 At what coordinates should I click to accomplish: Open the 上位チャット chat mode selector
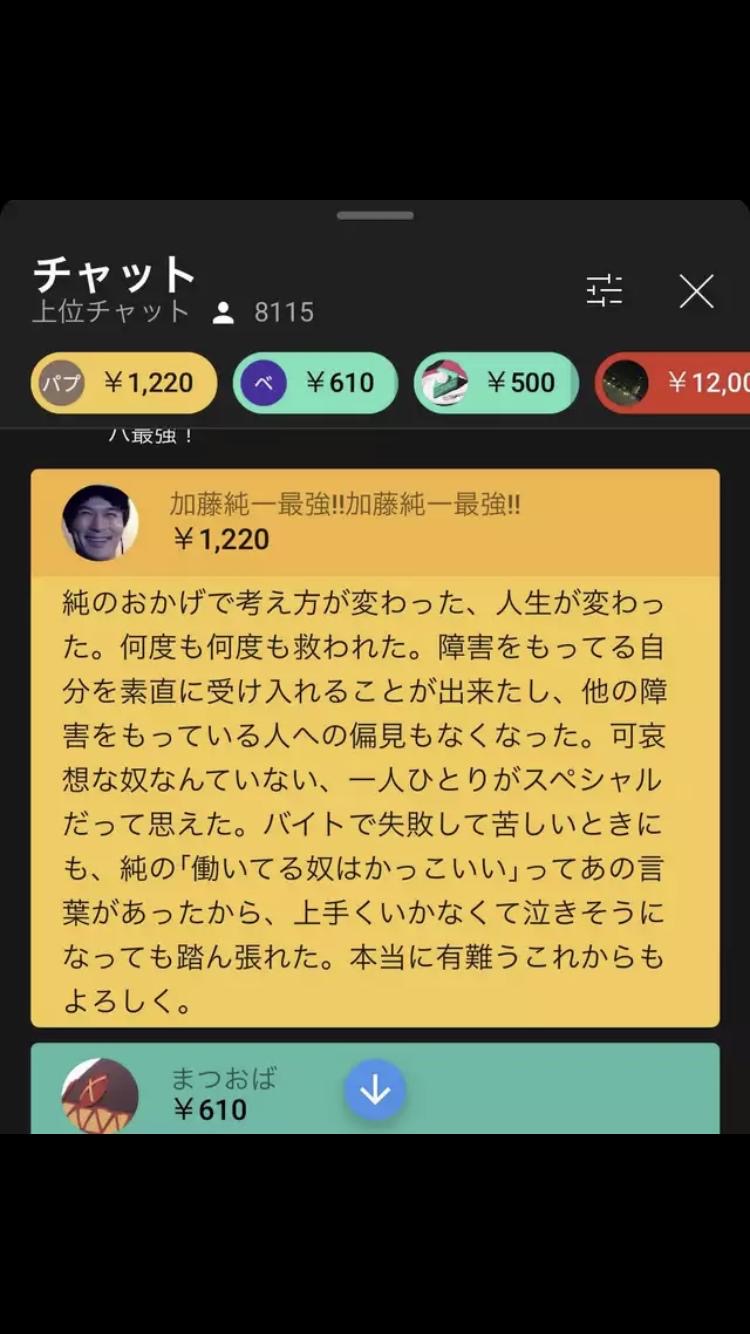pos(111,312)
